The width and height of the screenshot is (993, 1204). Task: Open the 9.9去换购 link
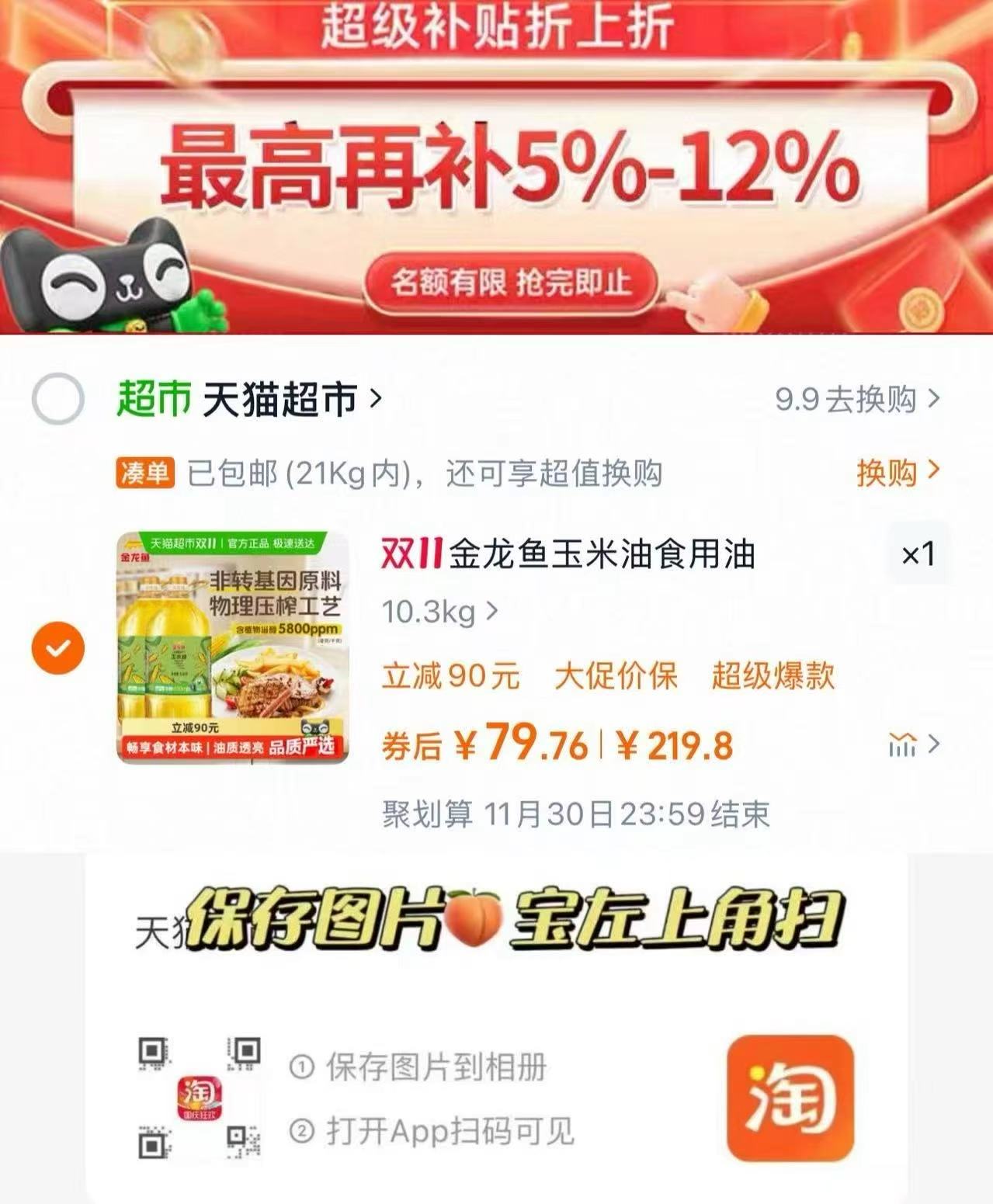click(x=846, y=399)
